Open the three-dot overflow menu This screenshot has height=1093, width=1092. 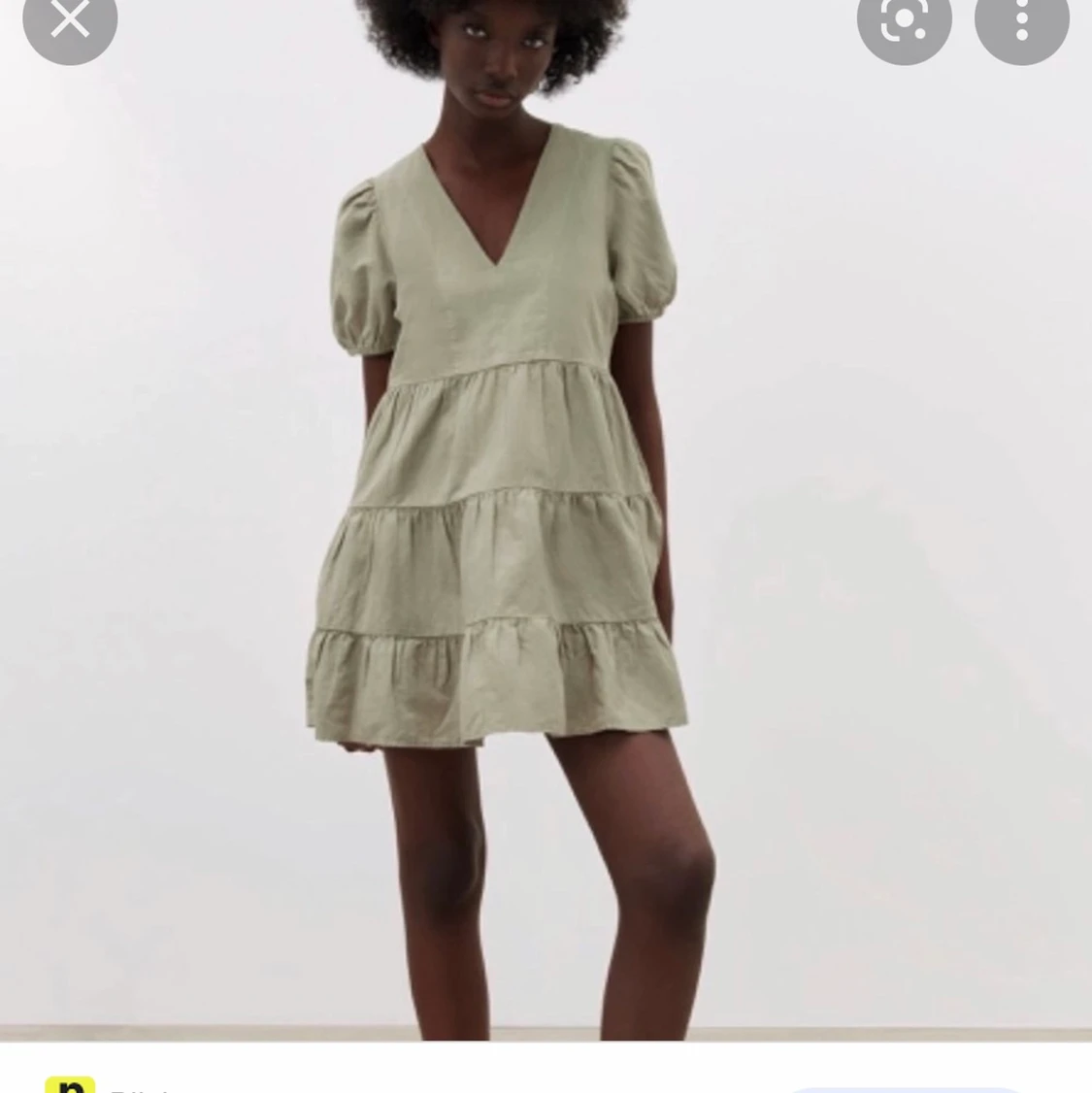click(1021, 19)
